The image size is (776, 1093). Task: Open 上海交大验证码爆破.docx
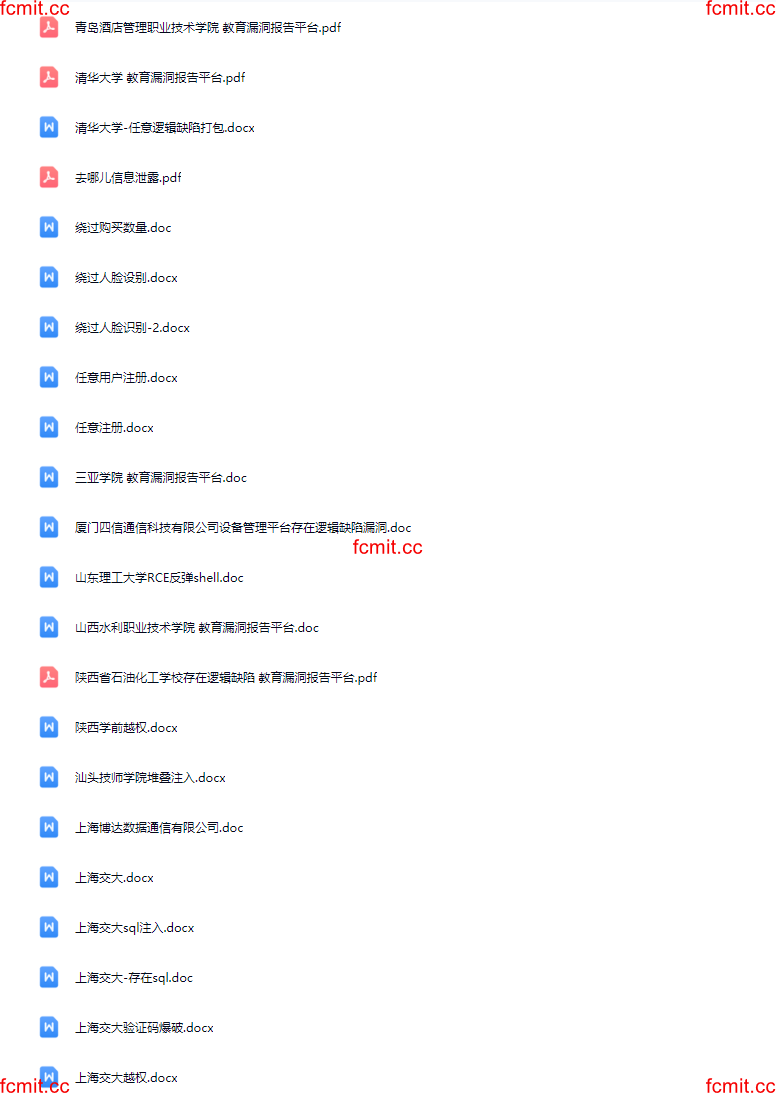coord(144,1027)
